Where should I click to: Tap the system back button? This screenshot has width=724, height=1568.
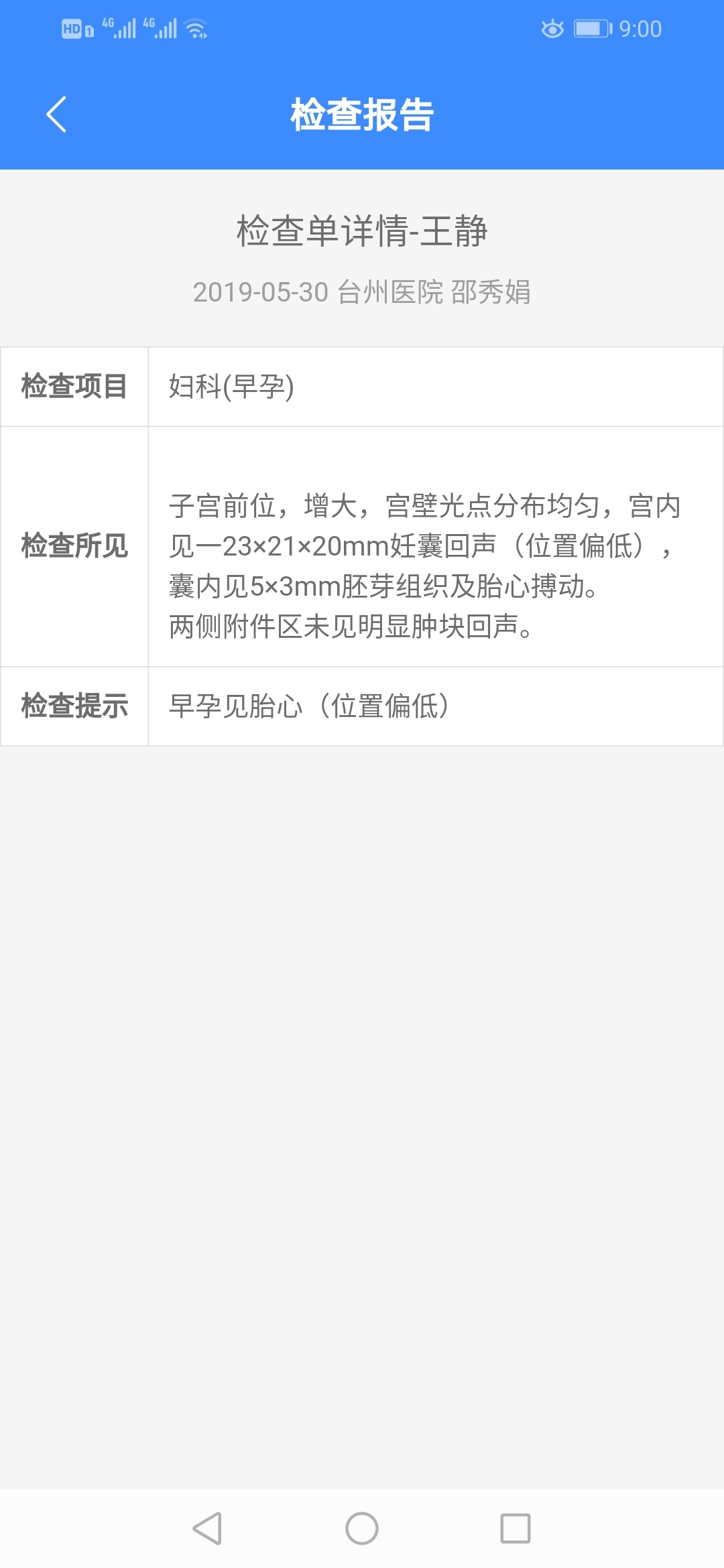tap(208, 1528)
